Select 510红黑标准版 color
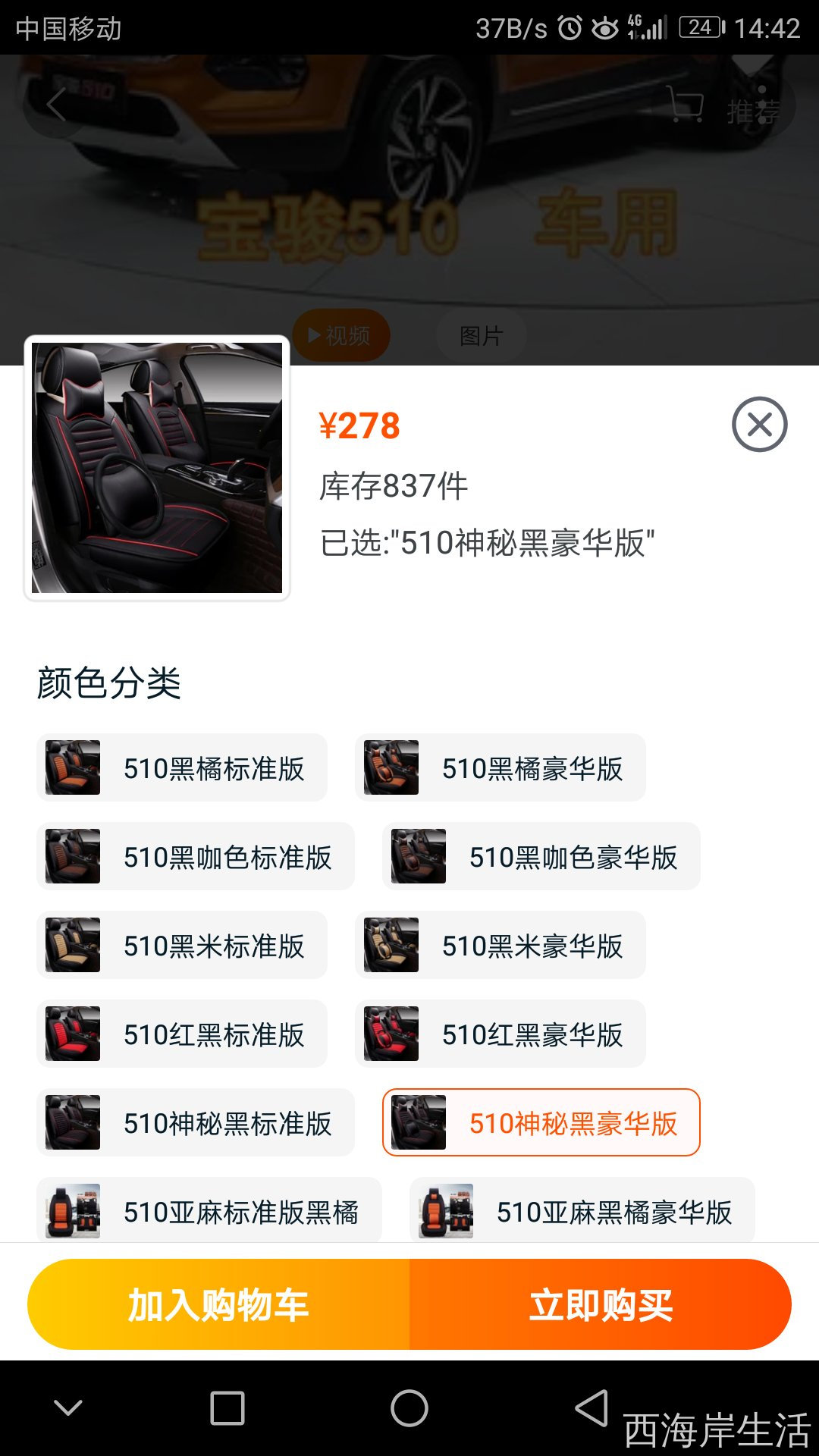 (182, 1034)
